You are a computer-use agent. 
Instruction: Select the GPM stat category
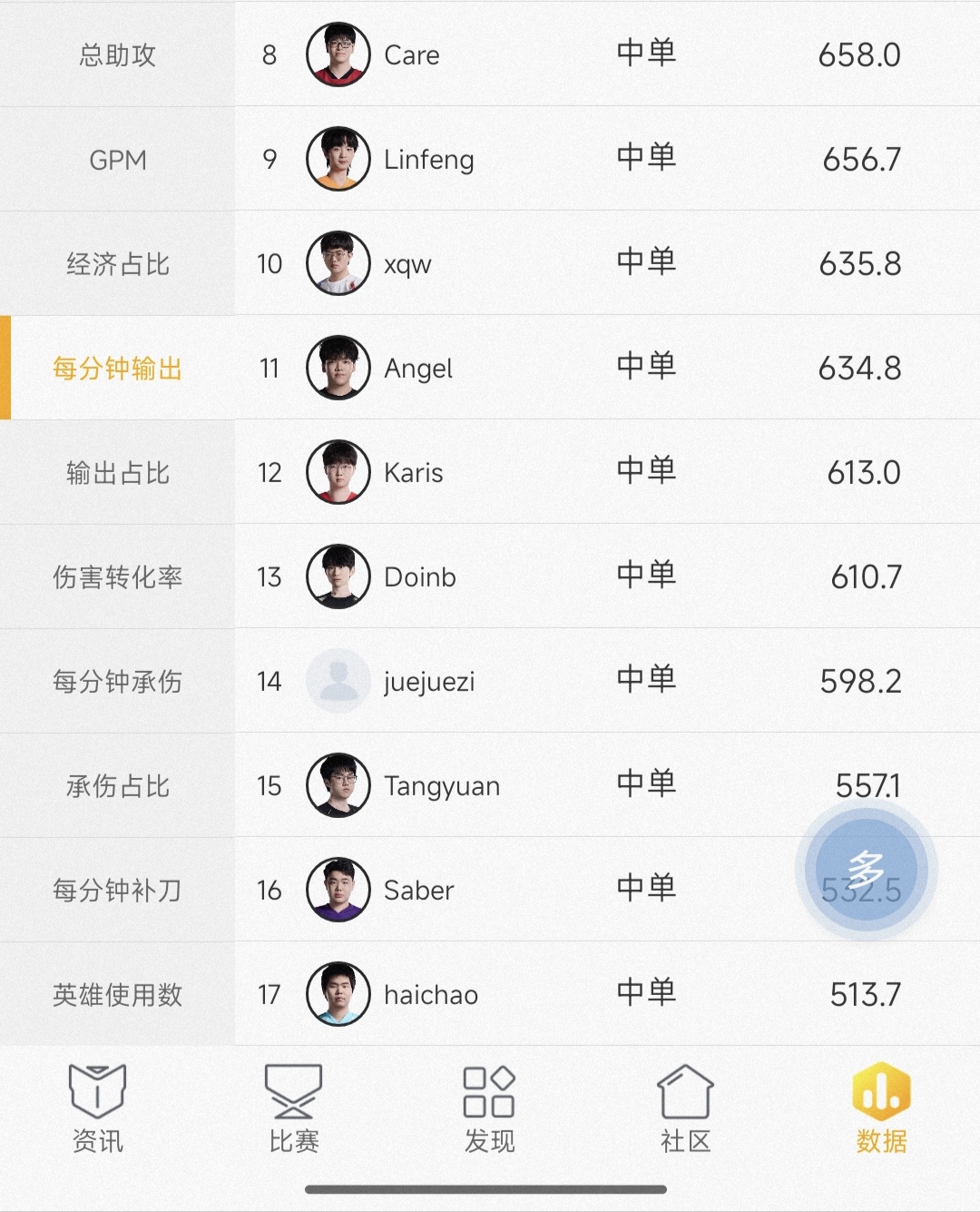click(116, 160)
